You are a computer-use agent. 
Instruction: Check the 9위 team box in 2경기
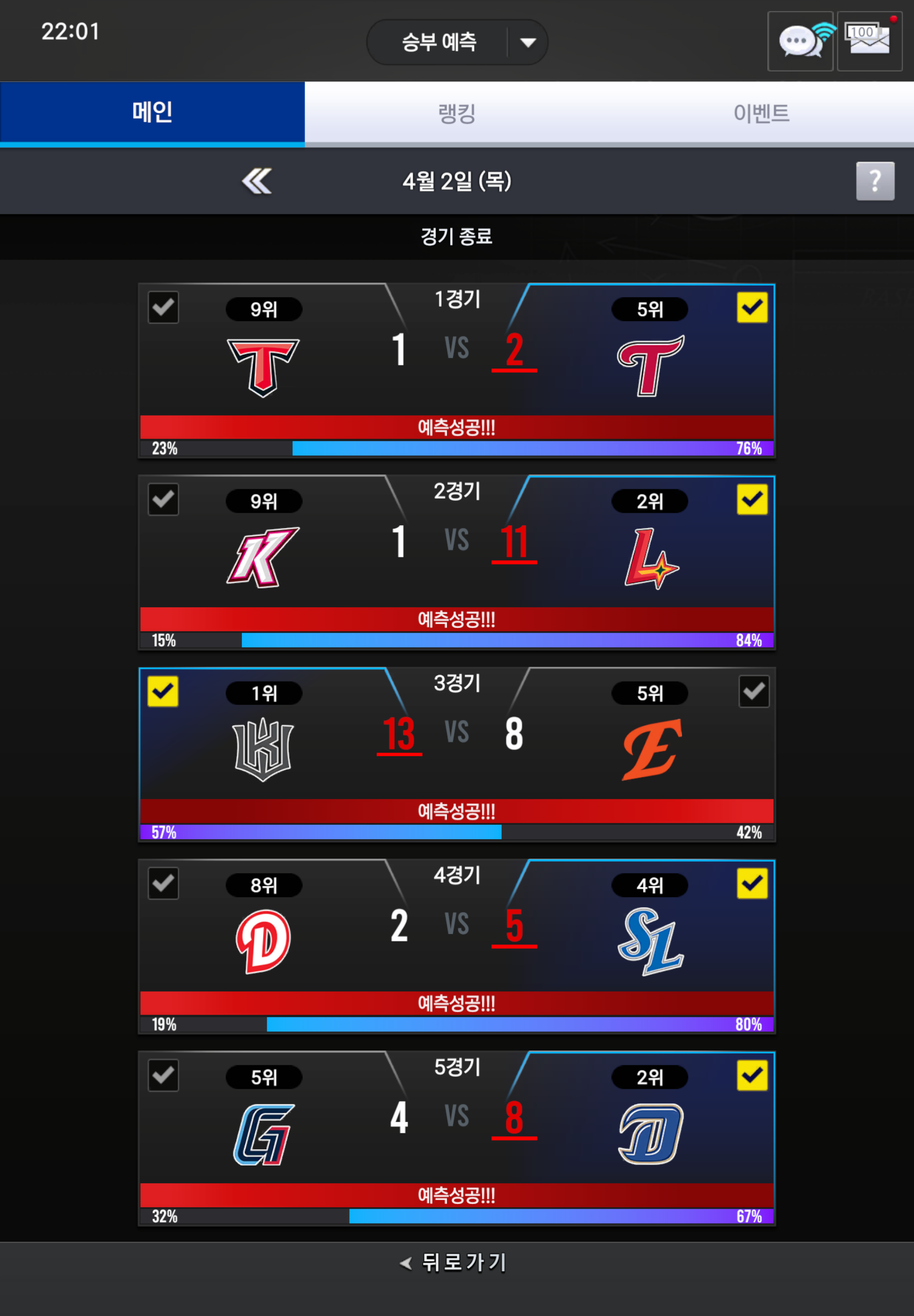click(x=163, y=499)
